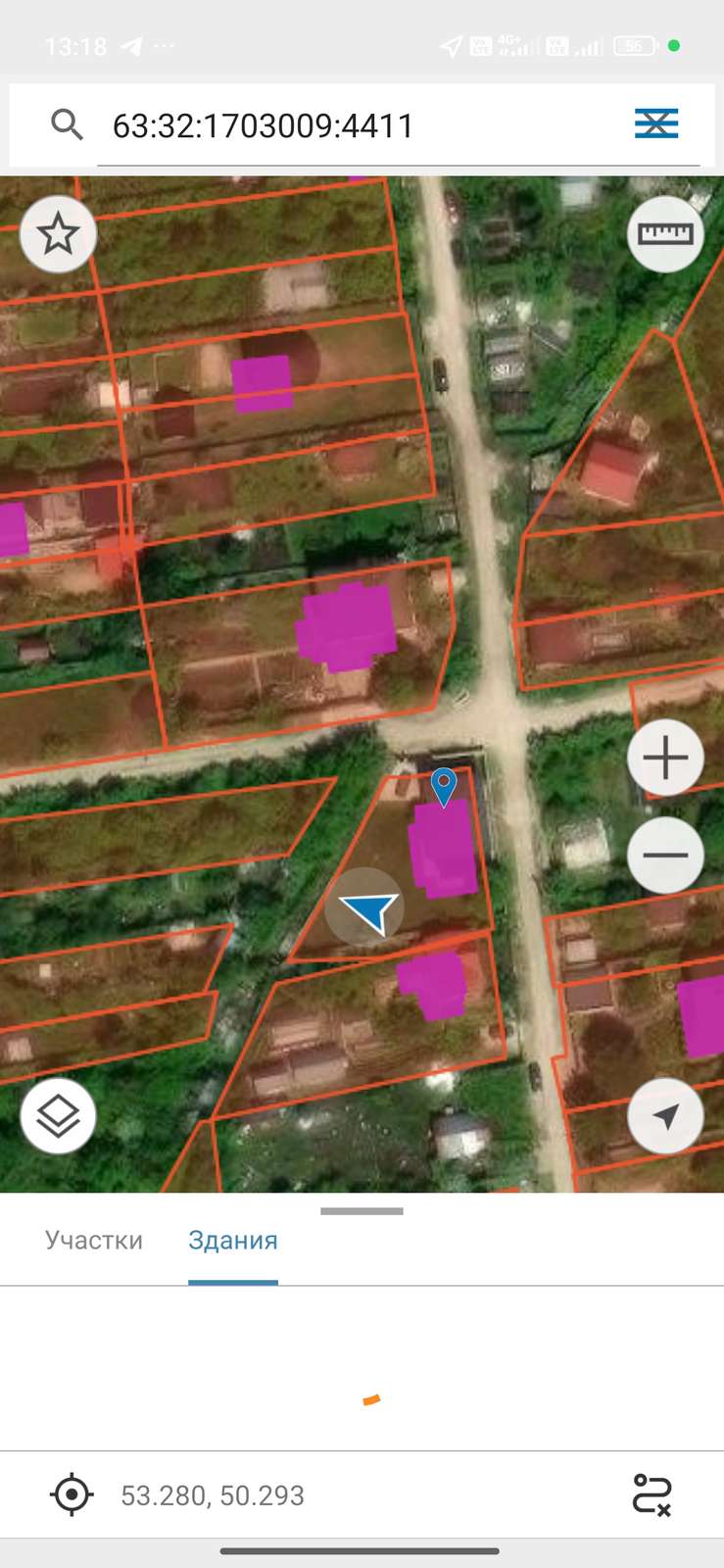The height and width of the screenshot is (1568, 724).
Task: Clear the search with the crossed icon
Action: coord(656,123)
